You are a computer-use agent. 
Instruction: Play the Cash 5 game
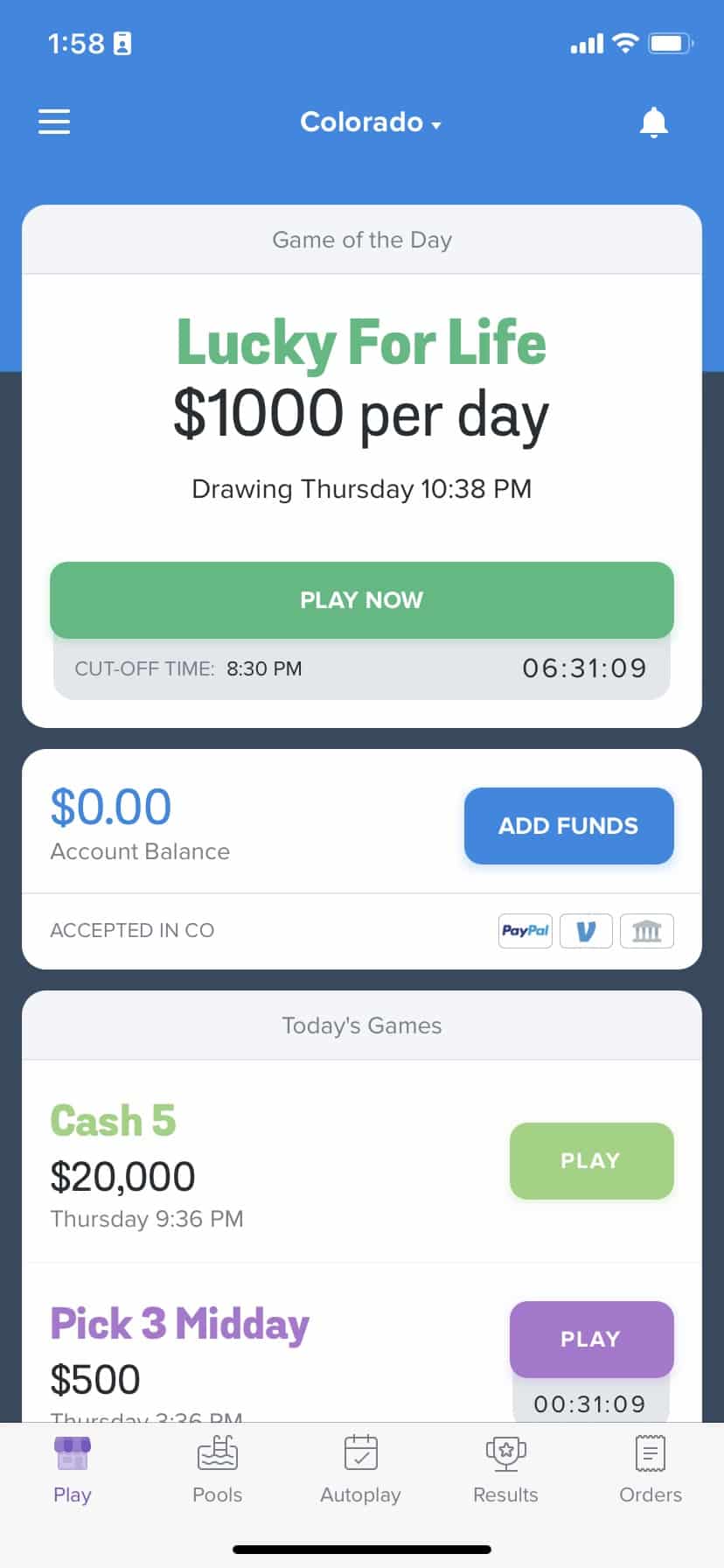pos(591,1160)
